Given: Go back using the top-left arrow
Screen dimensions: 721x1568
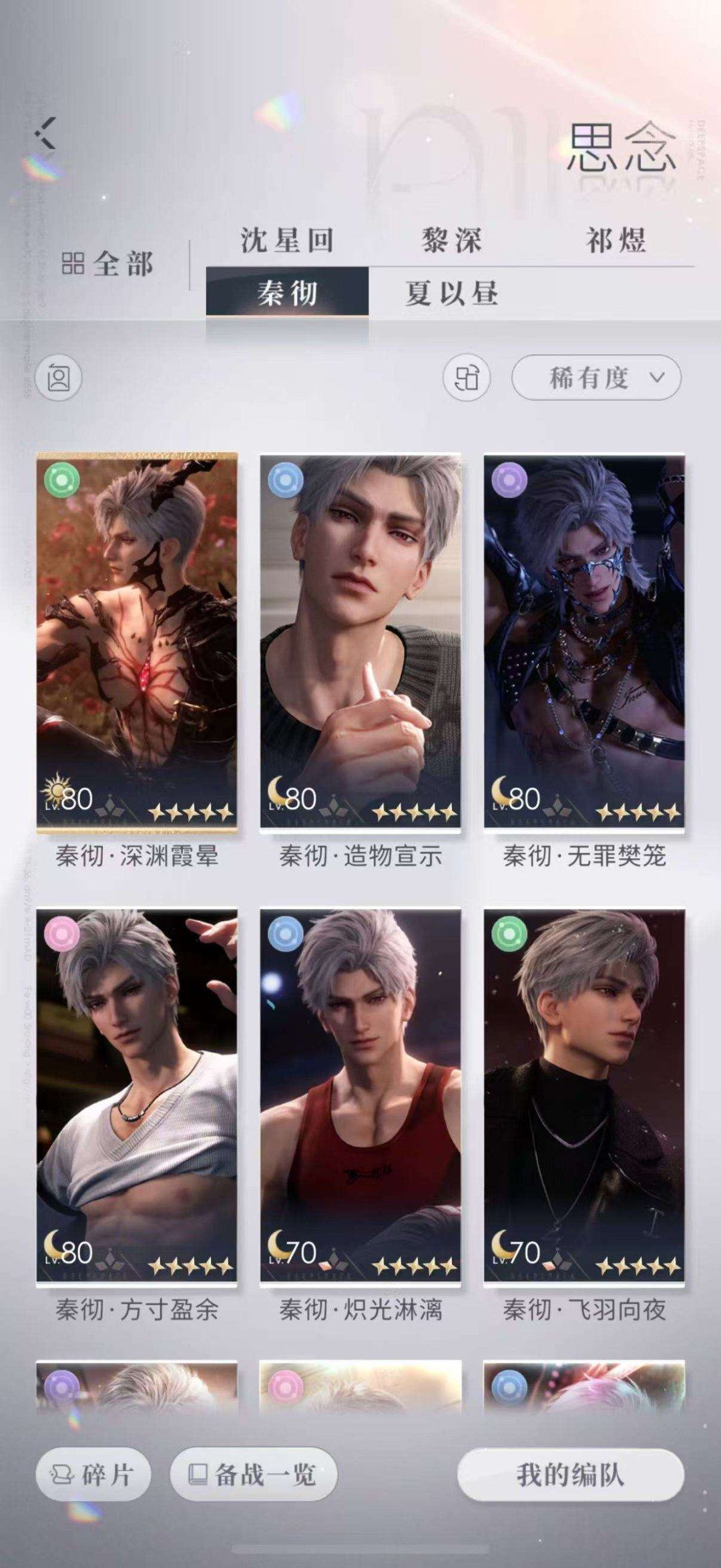Looking at the screenshot, I should pyautogui.click(x=47, y=133).
